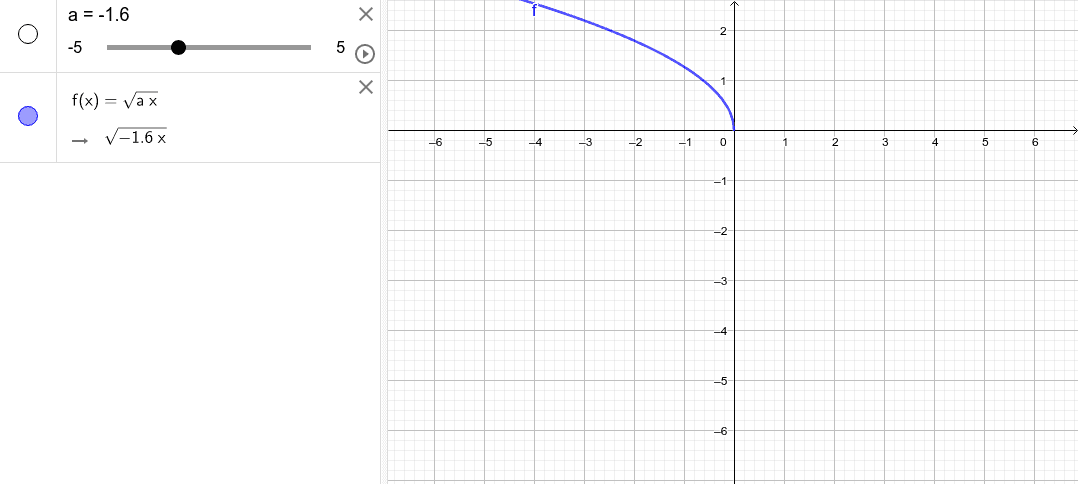The width and height of the screenshot is (1080, 486).
Task: Toggle visibility circle for slider a
Action: pos(28,35)
